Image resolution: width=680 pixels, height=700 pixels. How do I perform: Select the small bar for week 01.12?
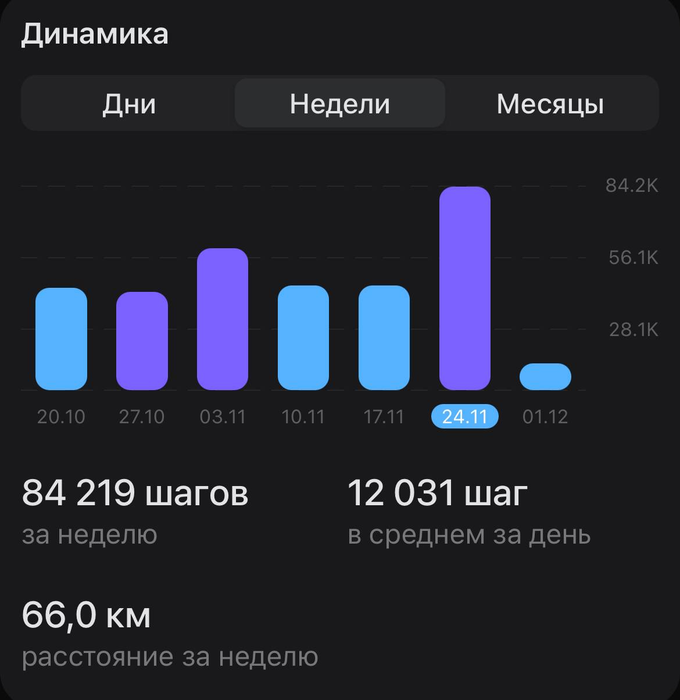(x=545, y=377)
